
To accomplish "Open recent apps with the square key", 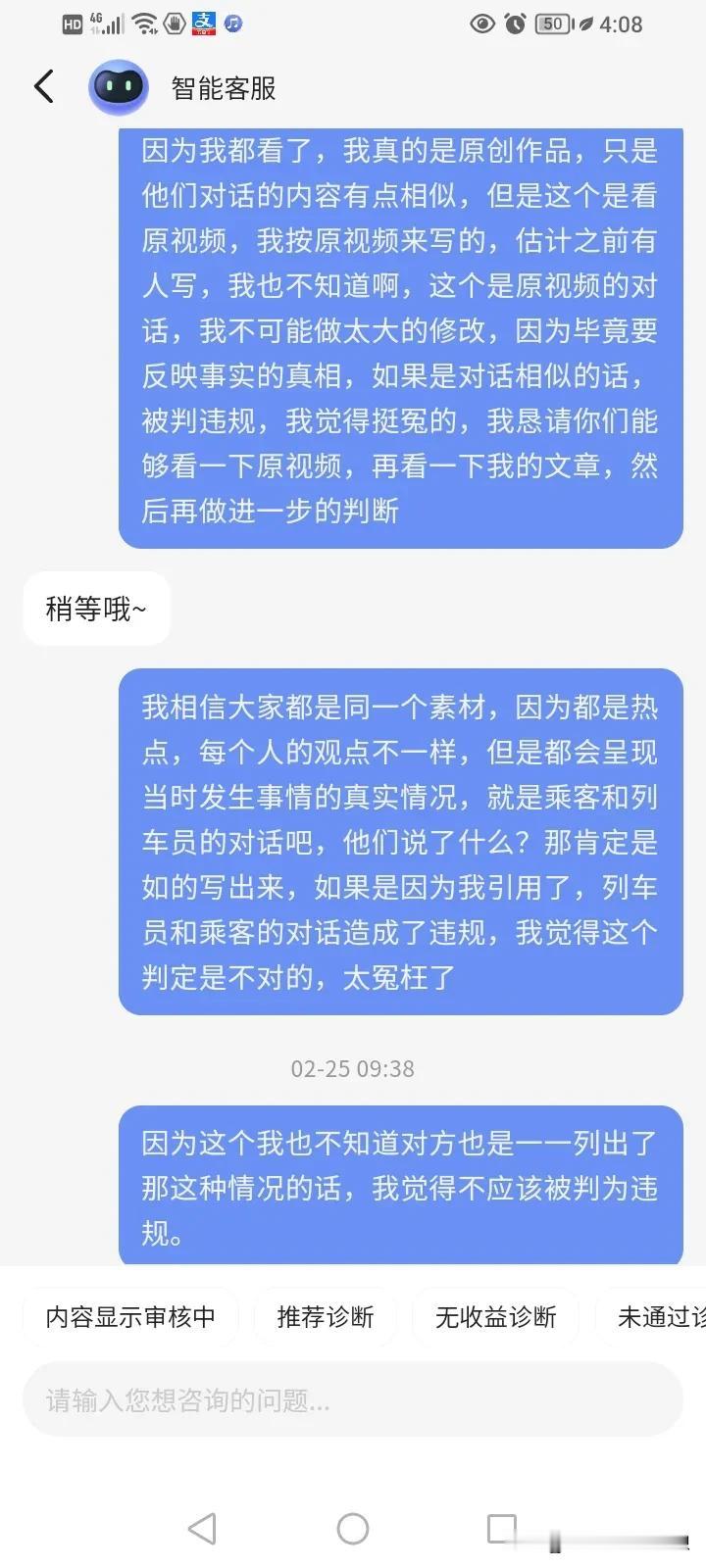I will [x=503, y=1527].
